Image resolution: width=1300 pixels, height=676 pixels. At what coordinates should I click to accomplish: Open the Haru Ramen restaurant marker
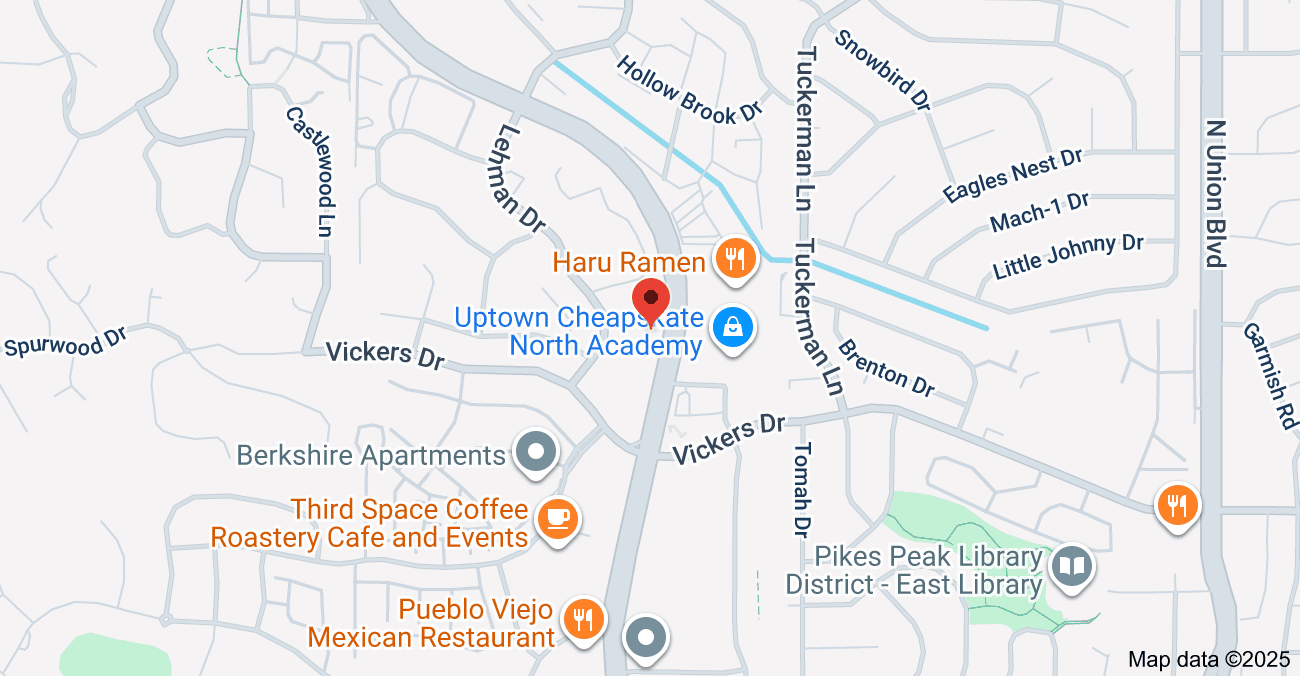click(x=734, y=260)
